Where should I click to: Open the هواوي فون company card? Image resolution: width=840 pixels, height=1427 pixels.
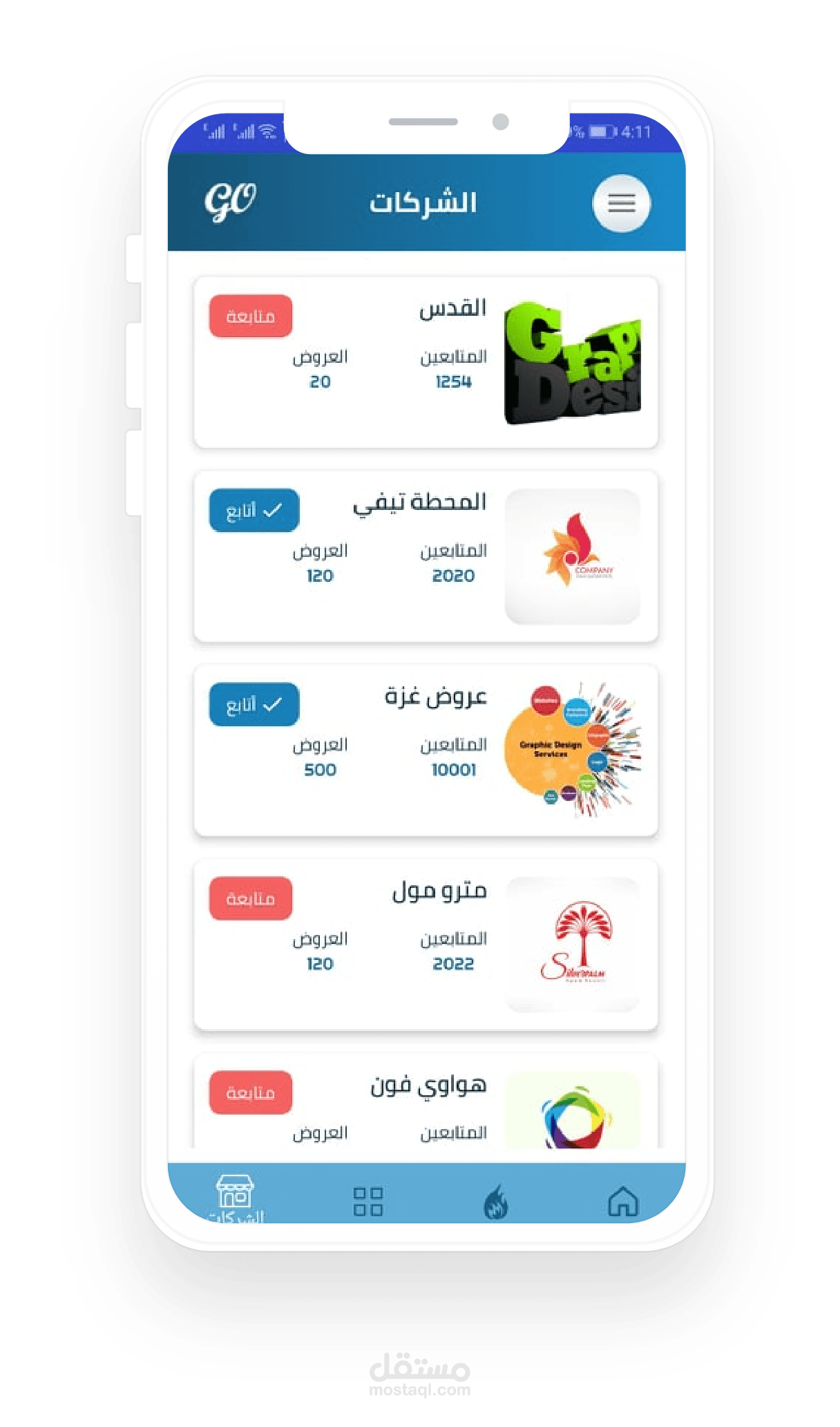tap(426, 1101)
